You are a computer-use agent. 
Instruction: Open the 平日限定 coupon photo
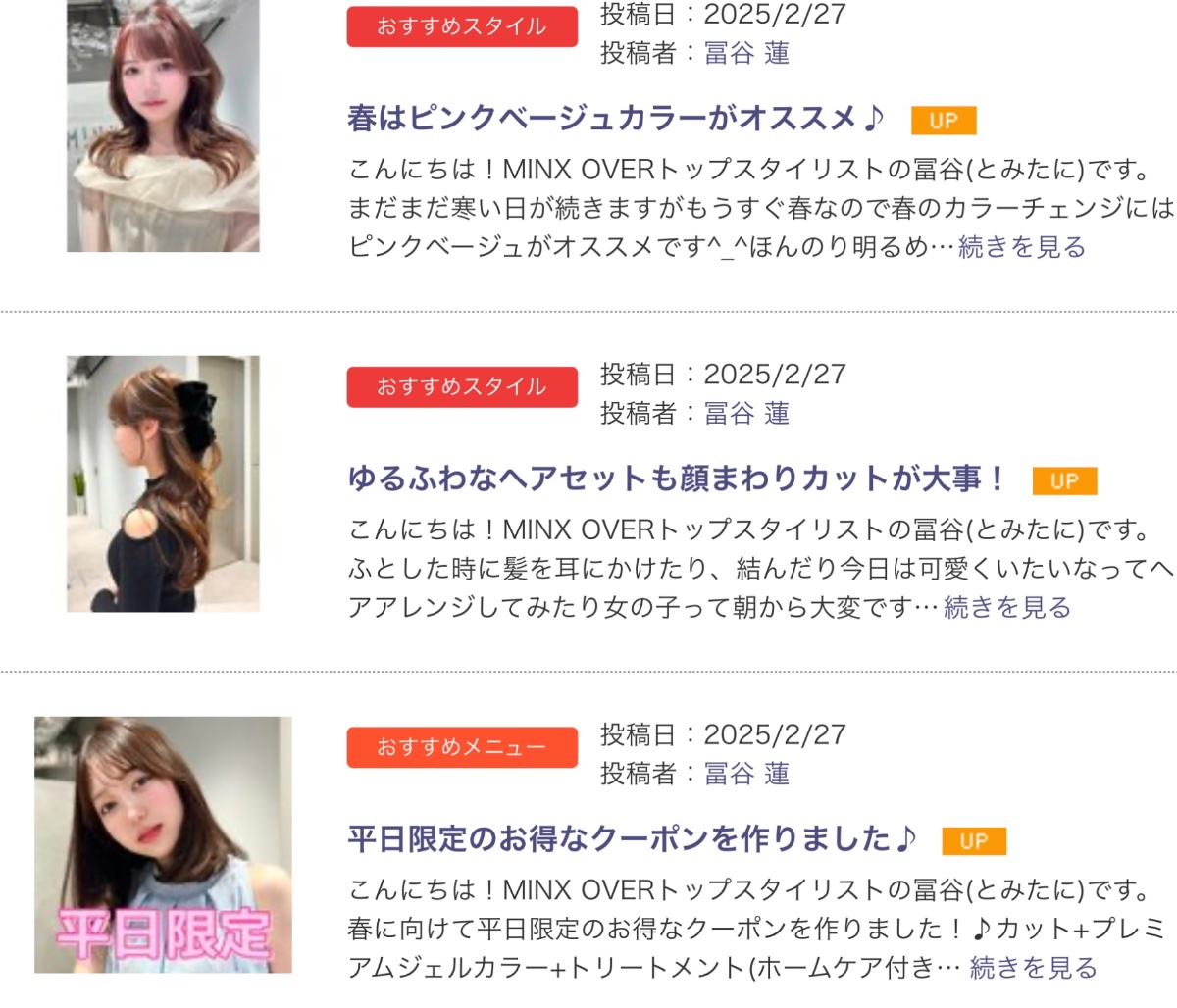(x=163, y=844)
